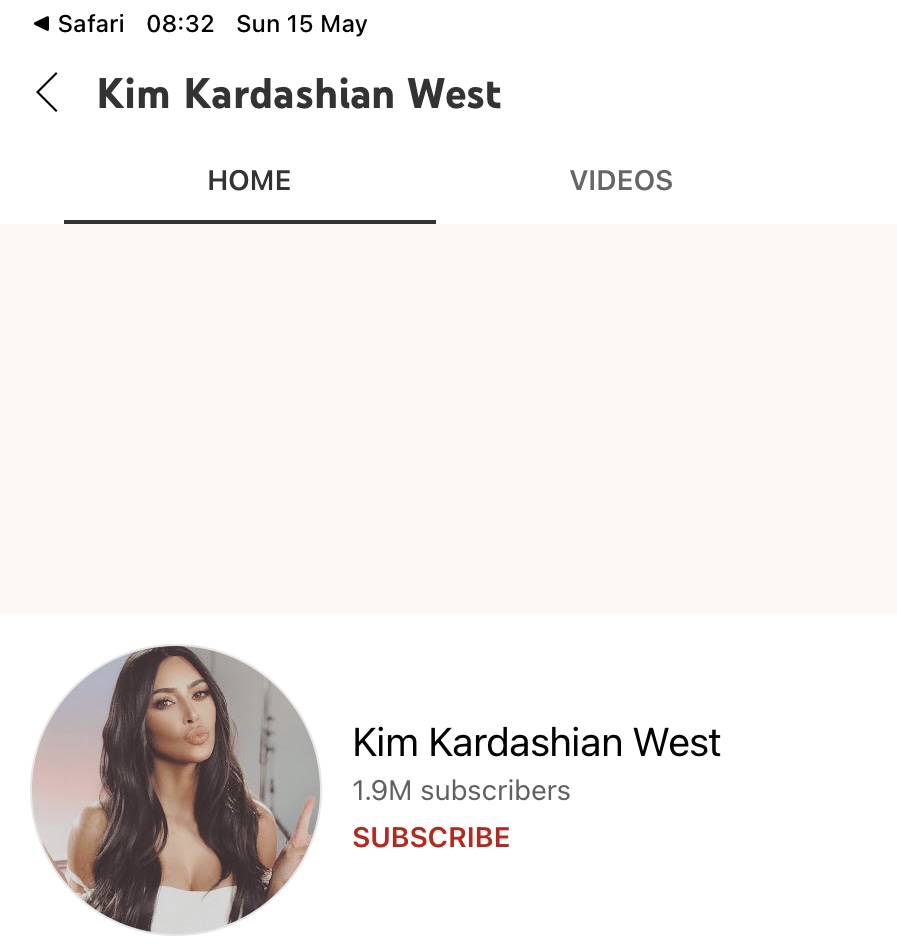Viewport: 897px width, 952px height.
Task: Switch to the VIDEOS tab
Action: tap(621, 181)
